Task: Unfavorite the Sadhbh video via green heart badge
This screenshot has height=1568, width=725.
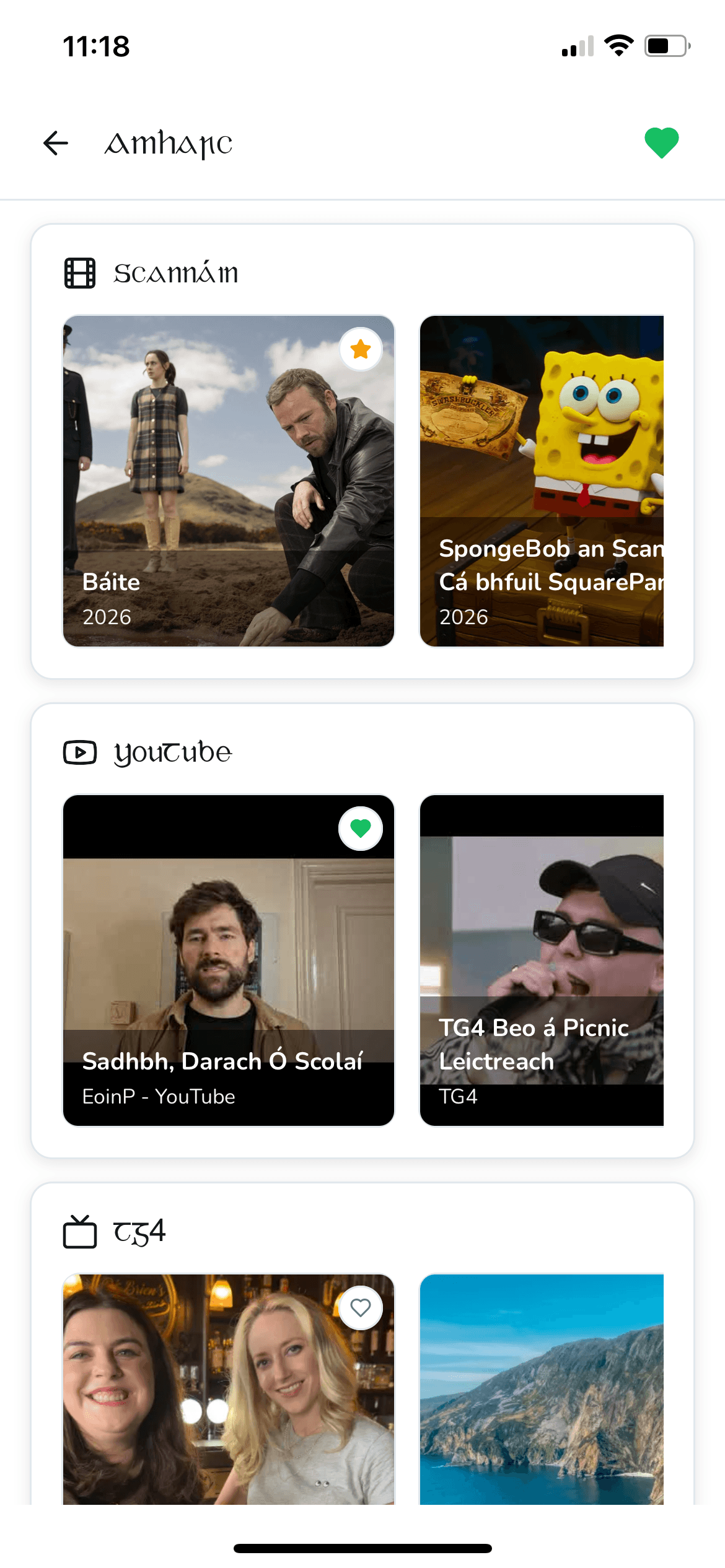Action: click(360, 827)
